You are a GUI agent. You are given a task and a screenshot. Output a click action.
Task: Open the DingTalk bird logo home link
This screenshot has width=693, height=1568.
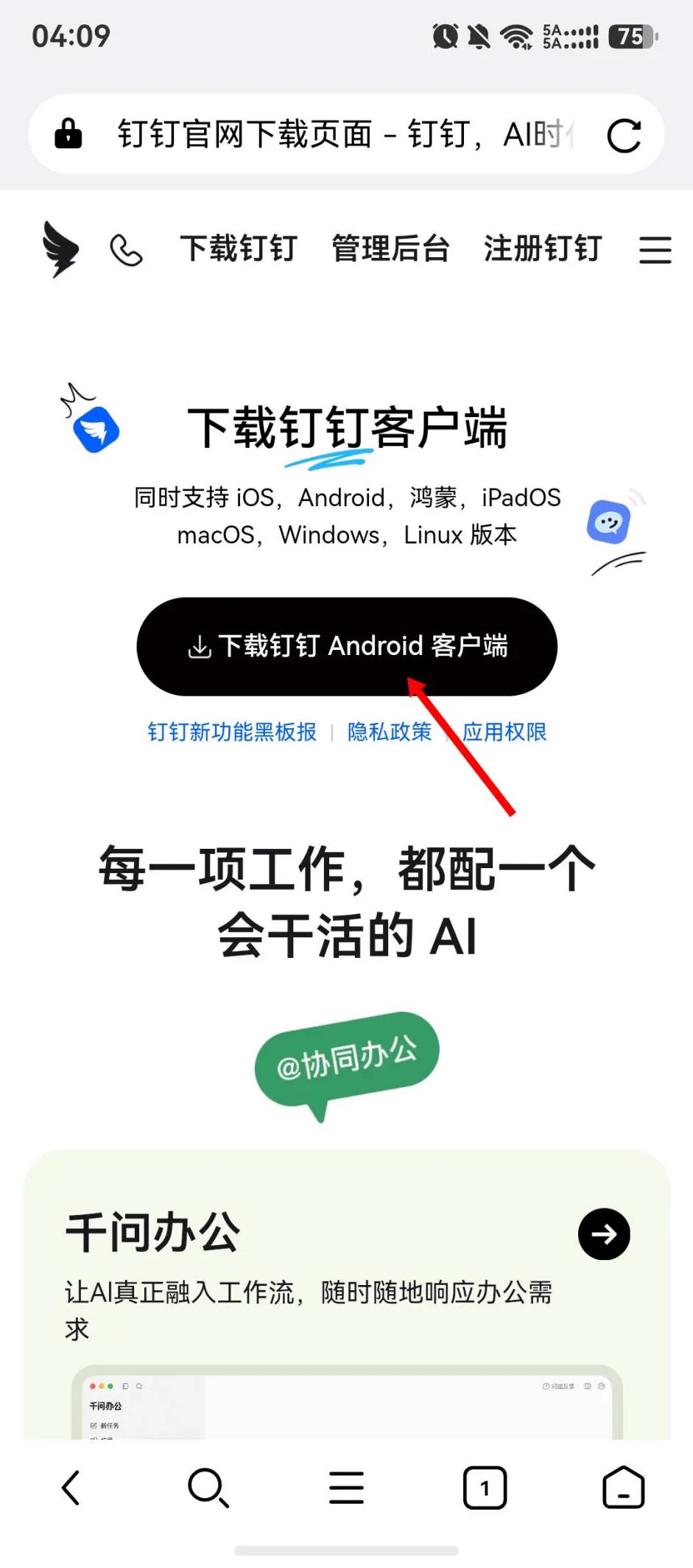click(60, 249)
